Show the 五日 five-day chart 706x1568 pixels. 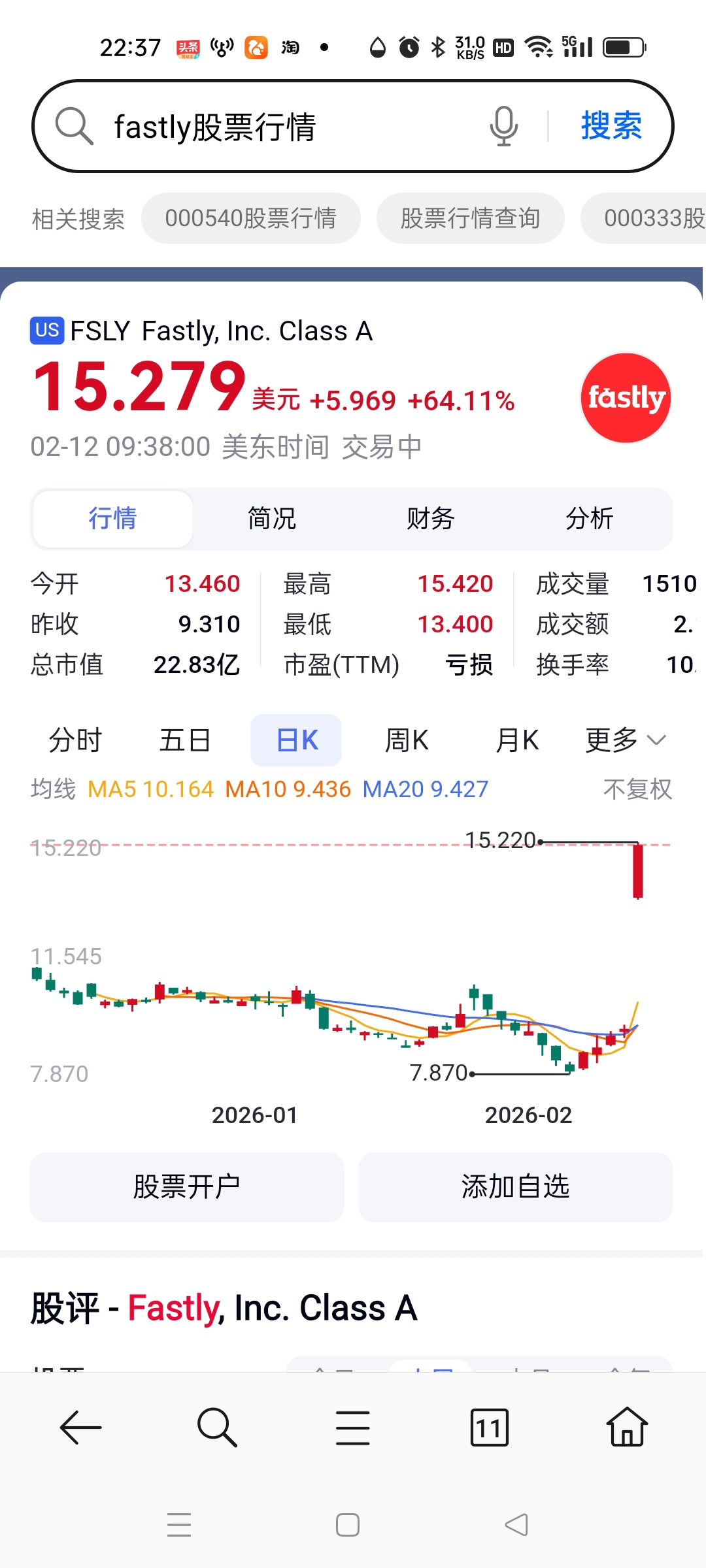pos(185,740)
